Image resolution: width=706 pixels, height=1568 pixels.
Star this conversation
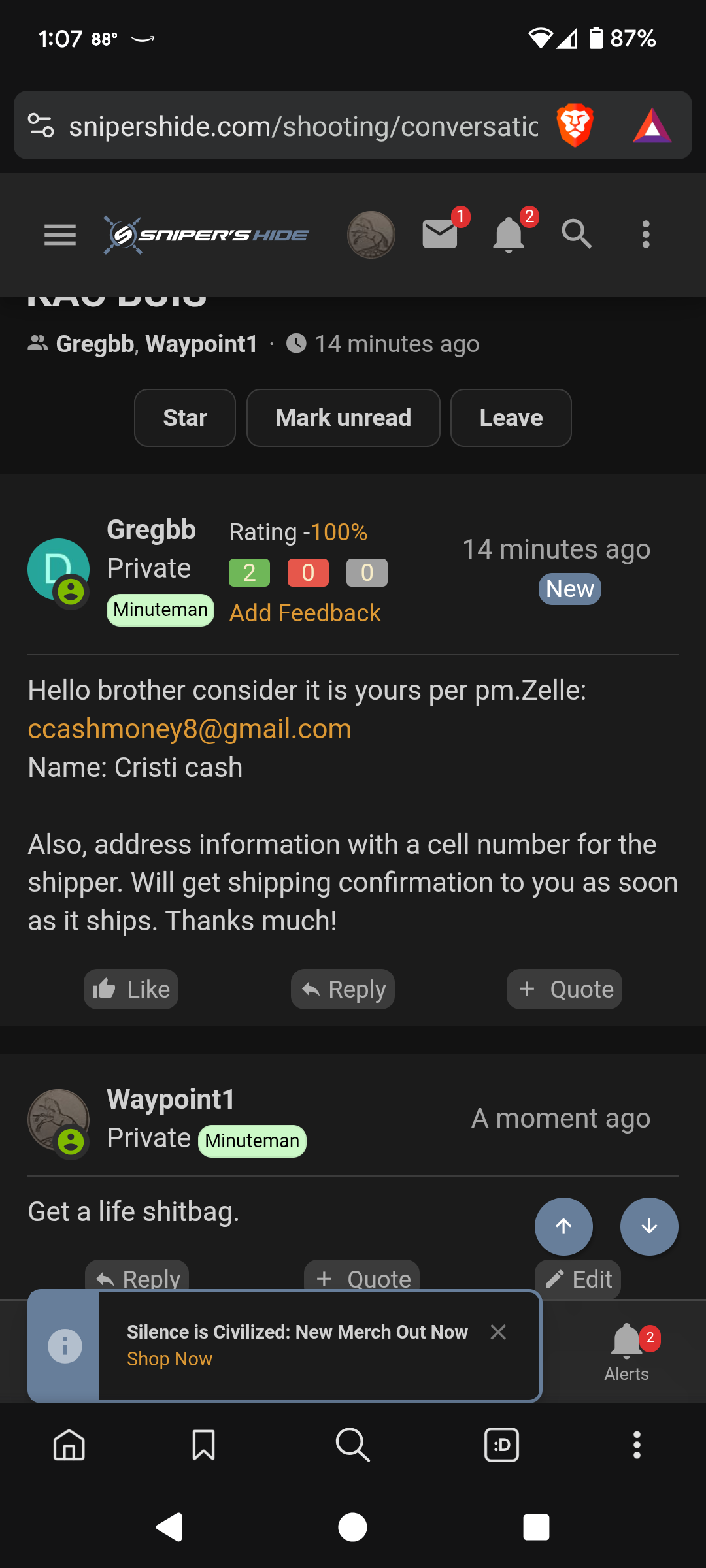(x=185, y=417)
